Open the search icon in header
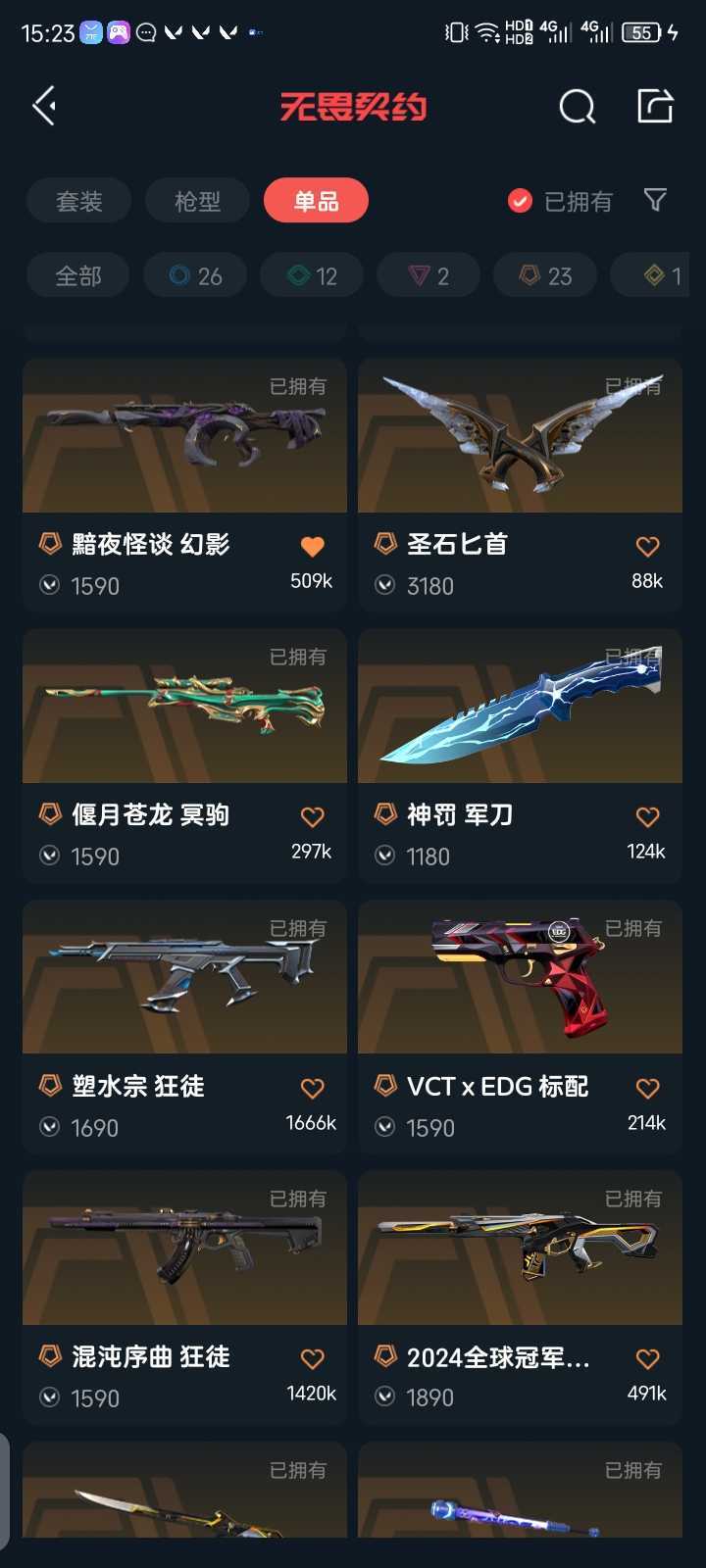This screenshot has height=1568, width=706. [x=577, y=106]
